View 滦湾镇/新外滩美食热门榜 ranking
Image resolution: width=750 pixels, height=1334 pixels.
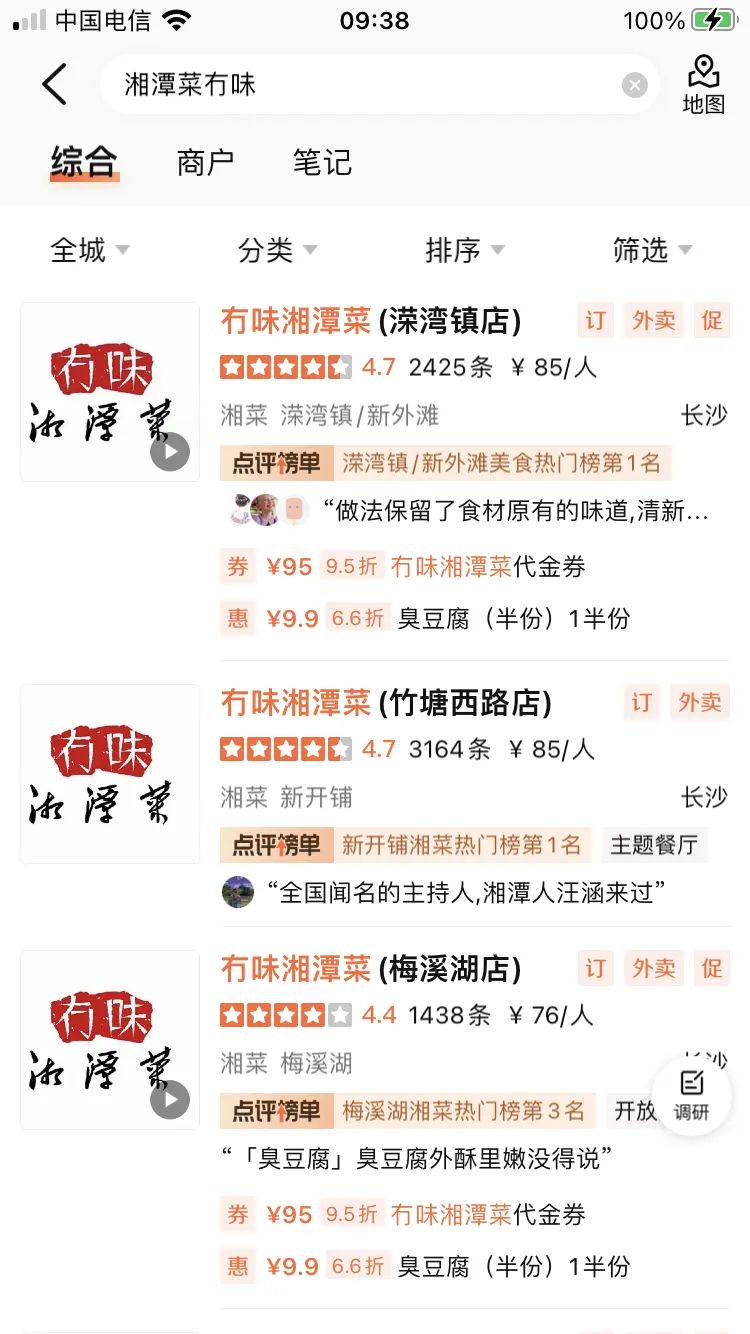click(x=500, y=463)
